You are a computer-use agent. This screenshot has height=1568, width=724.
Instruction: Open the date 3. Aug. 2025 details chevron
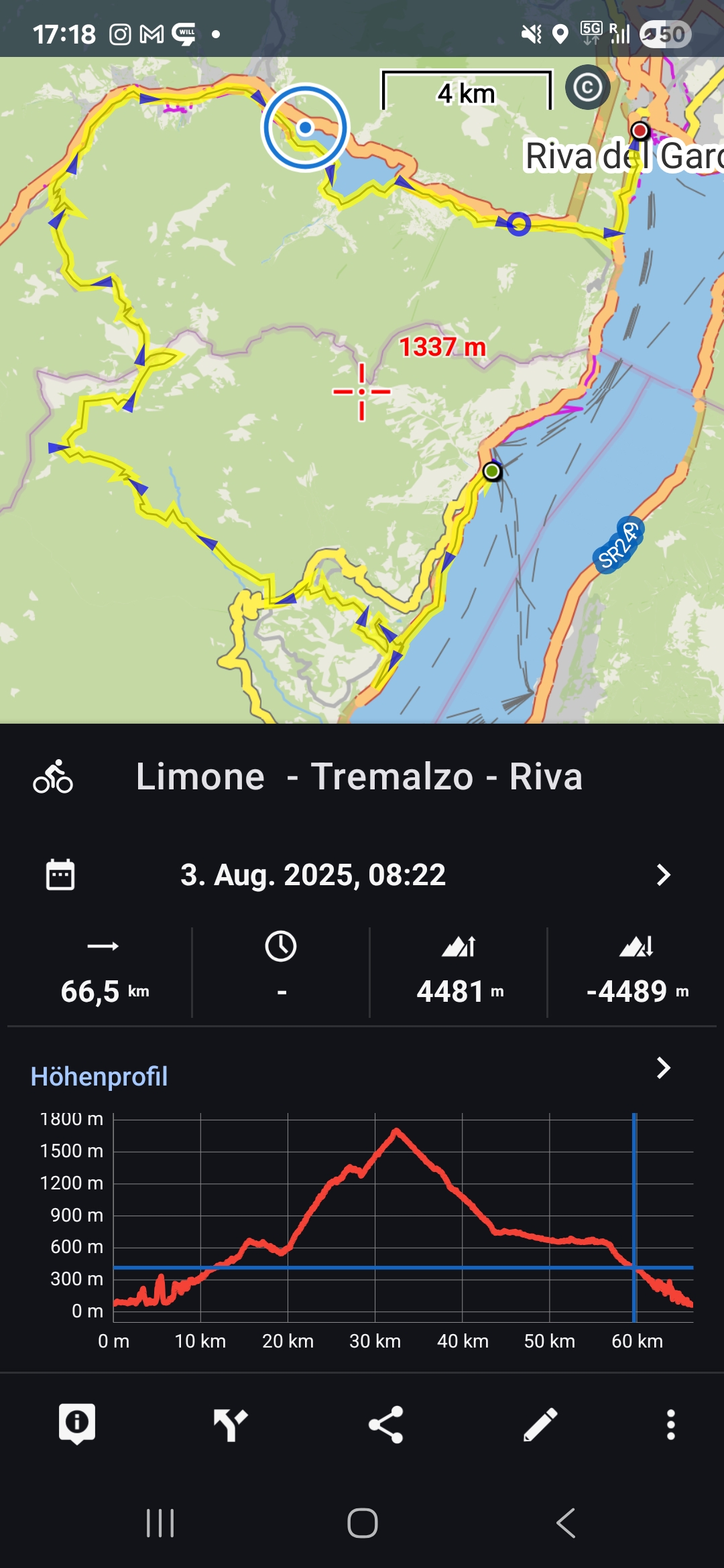[663, 874]
